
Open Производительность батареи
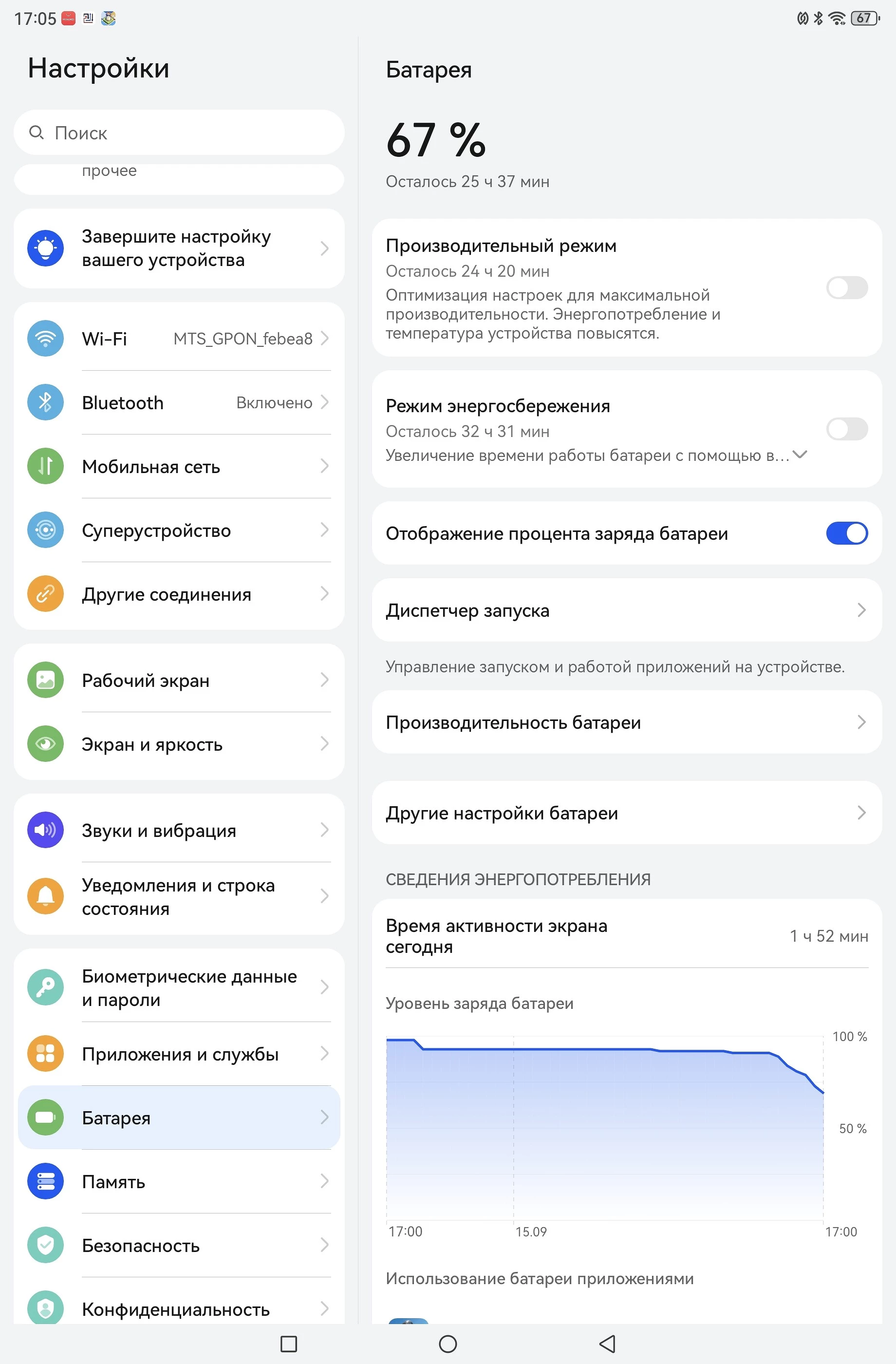(627, 722)
